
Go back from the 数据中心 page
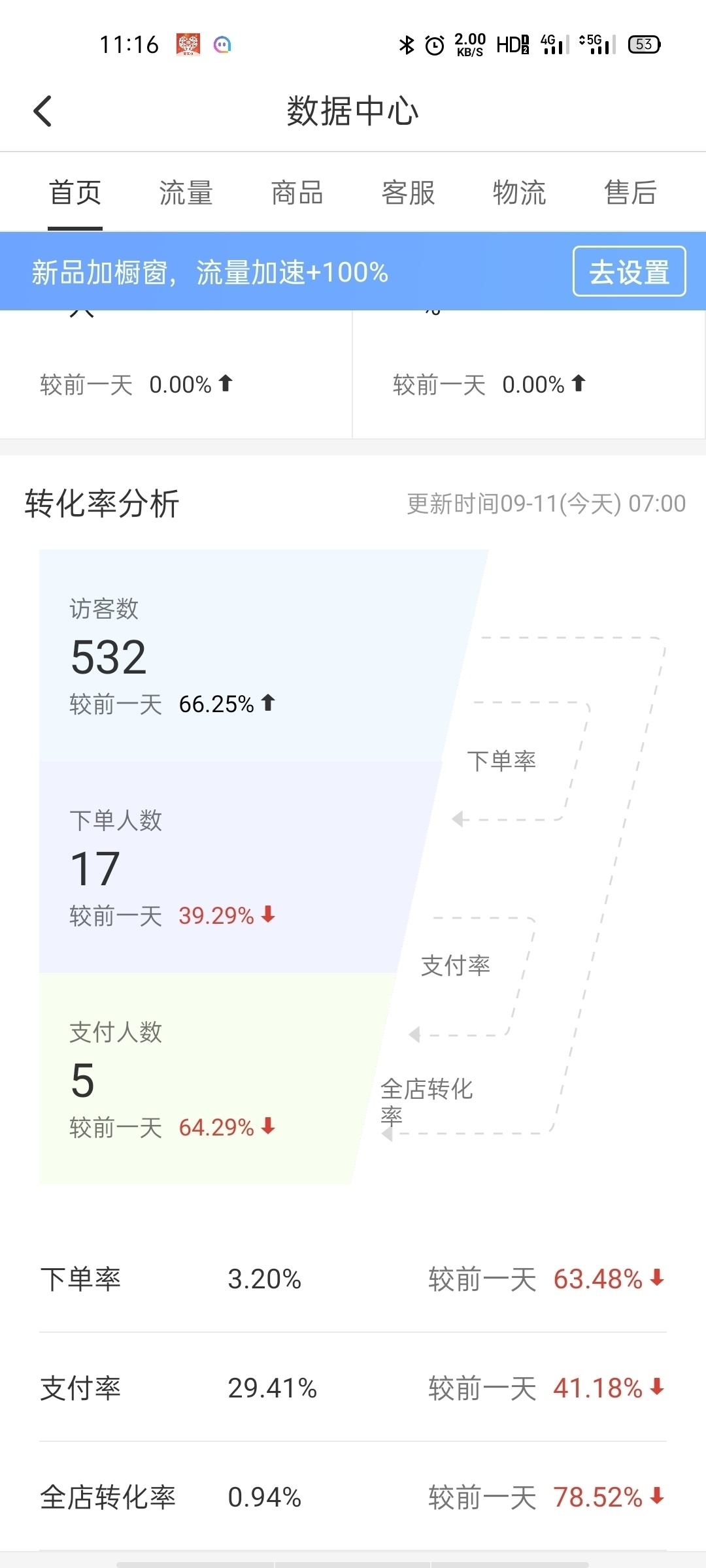42,111
